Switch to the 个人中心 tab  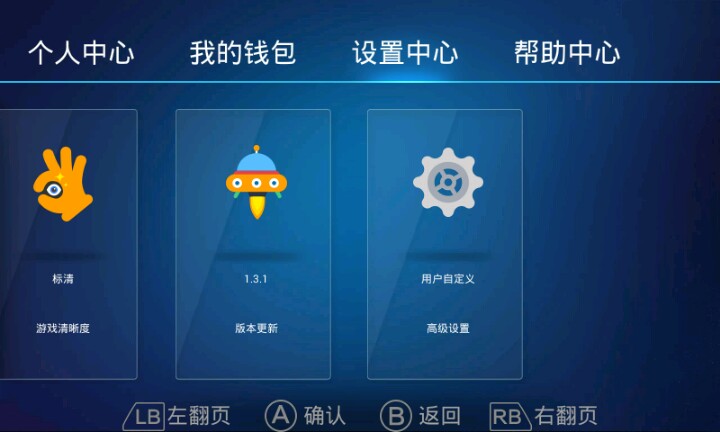80,53
